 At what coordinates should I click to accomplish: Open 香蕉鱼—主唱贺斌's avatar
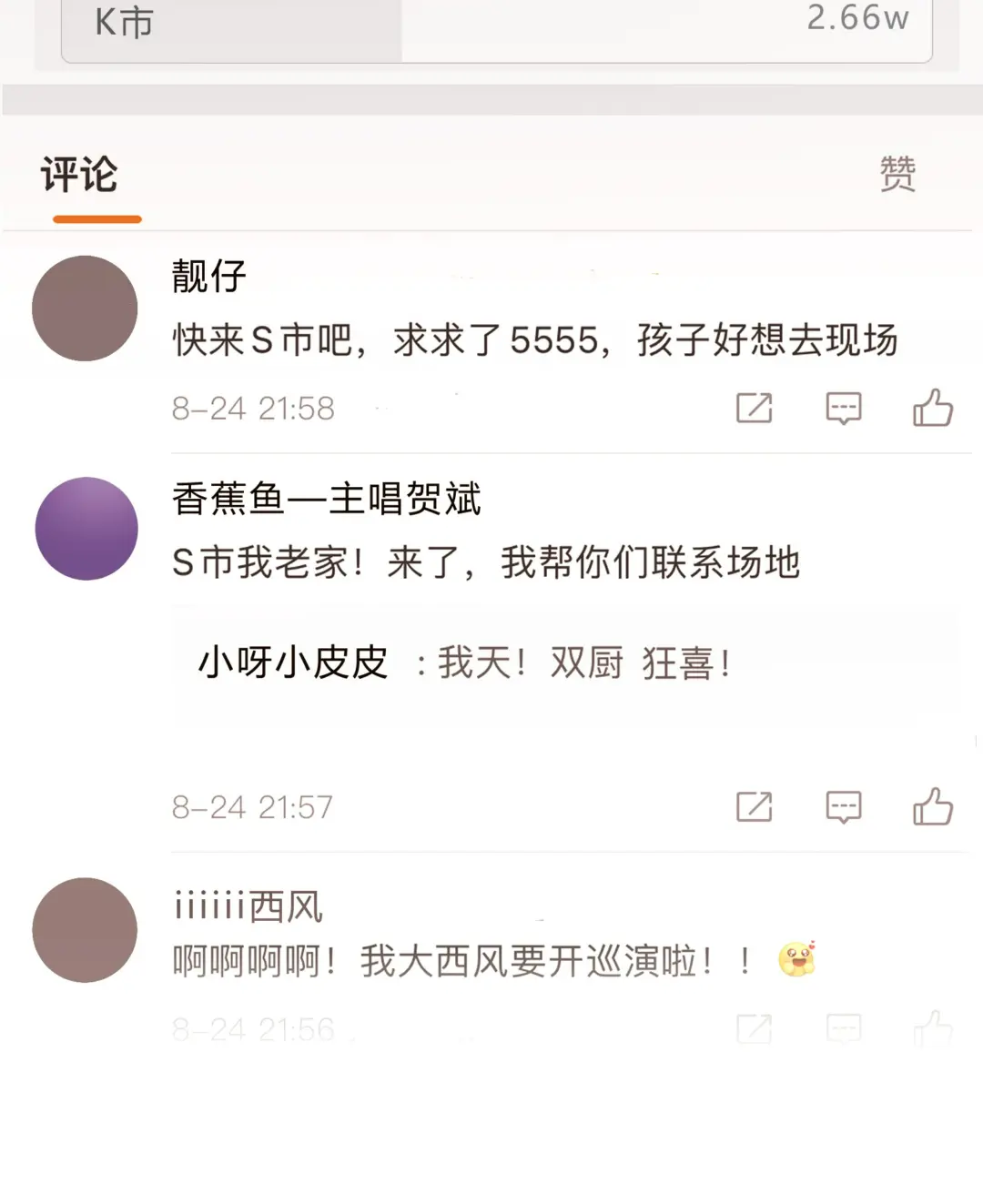[x=86, y=529]
